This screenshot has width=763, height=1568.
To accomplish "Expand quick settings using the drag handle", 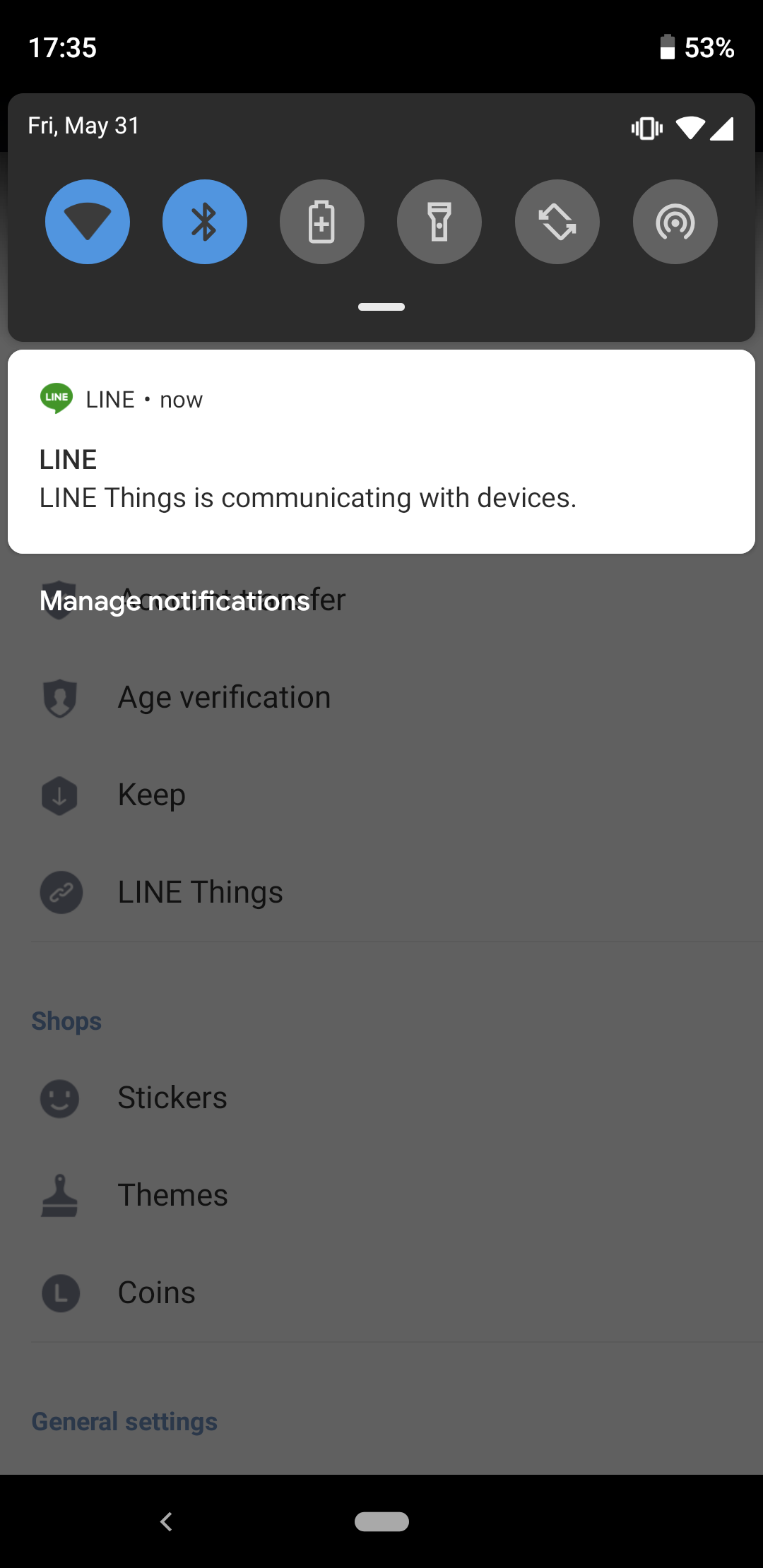I will tap(381, 307).
